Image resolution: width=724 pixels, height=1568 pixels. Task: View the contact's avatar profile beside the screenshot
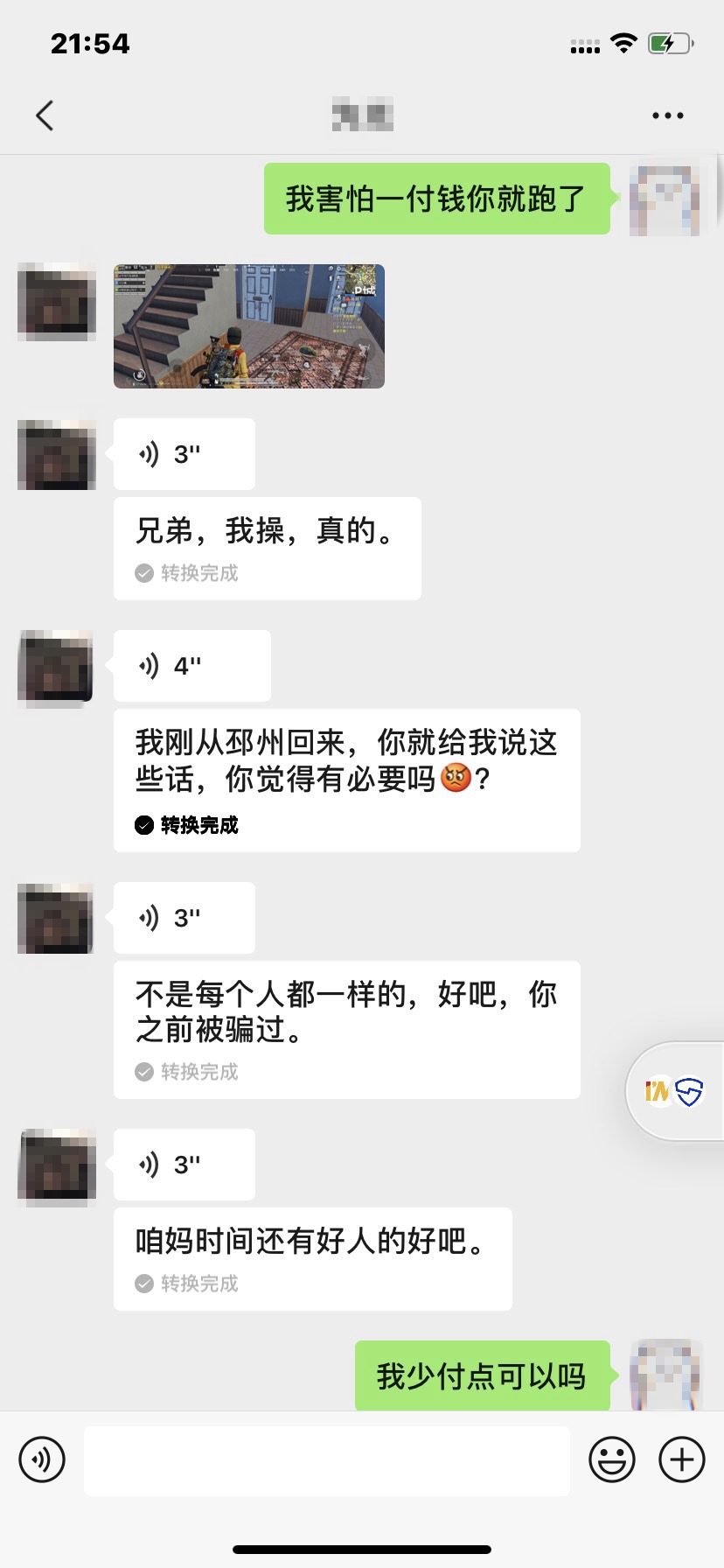[57, 302]
